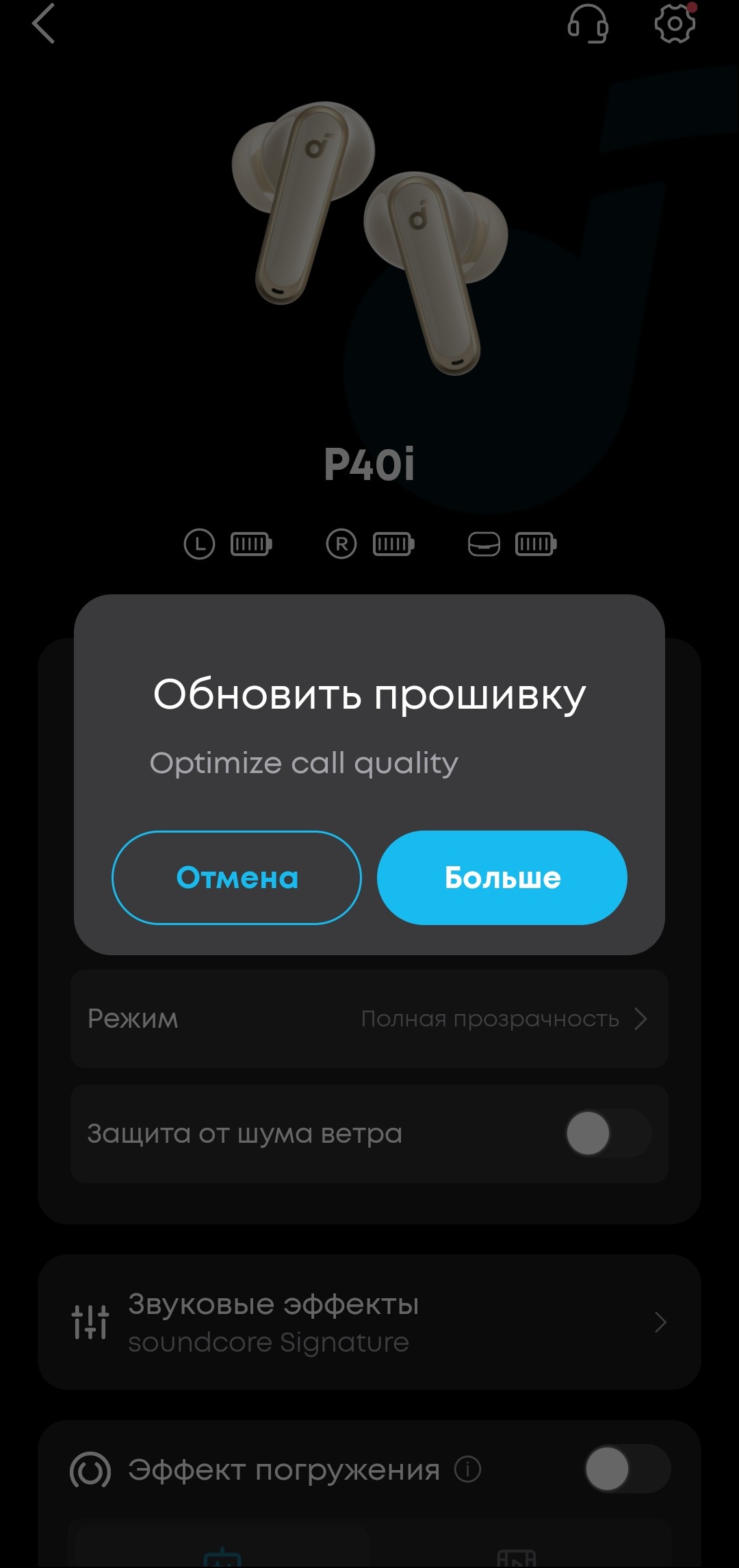Enable the Эффект погружения switch
Image resolution: width=739 pixels, height=1568 pixels.
tap(627, 1469)
